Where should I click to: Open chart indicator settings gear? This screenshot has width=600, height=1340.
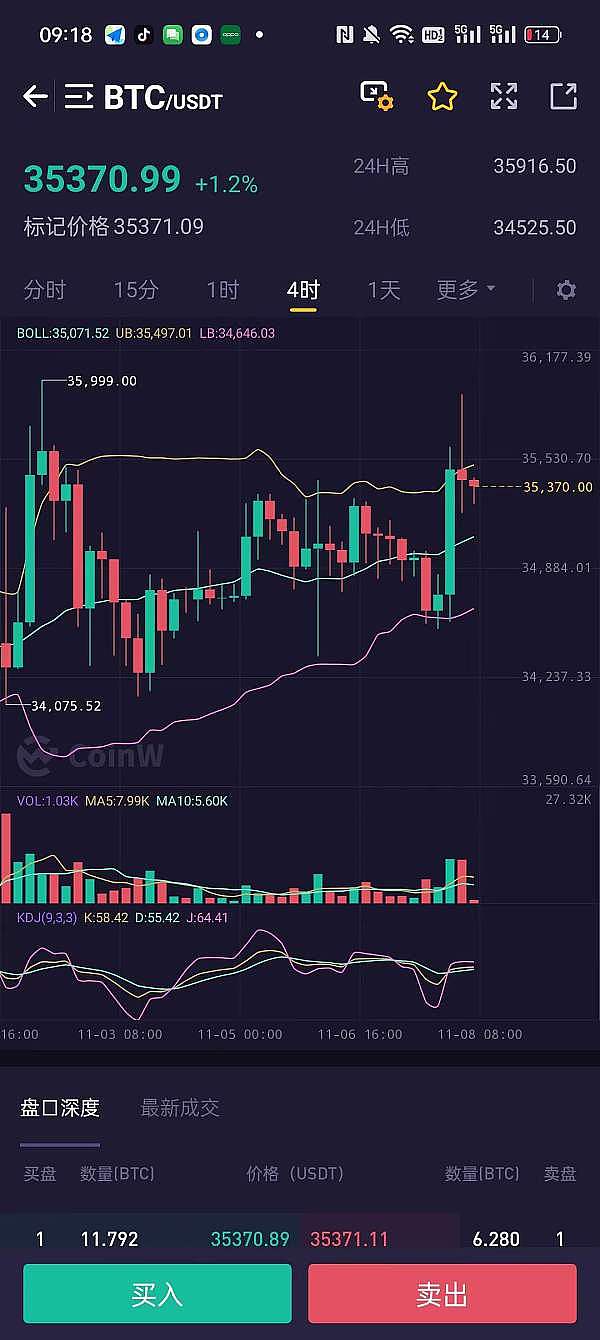566,290
